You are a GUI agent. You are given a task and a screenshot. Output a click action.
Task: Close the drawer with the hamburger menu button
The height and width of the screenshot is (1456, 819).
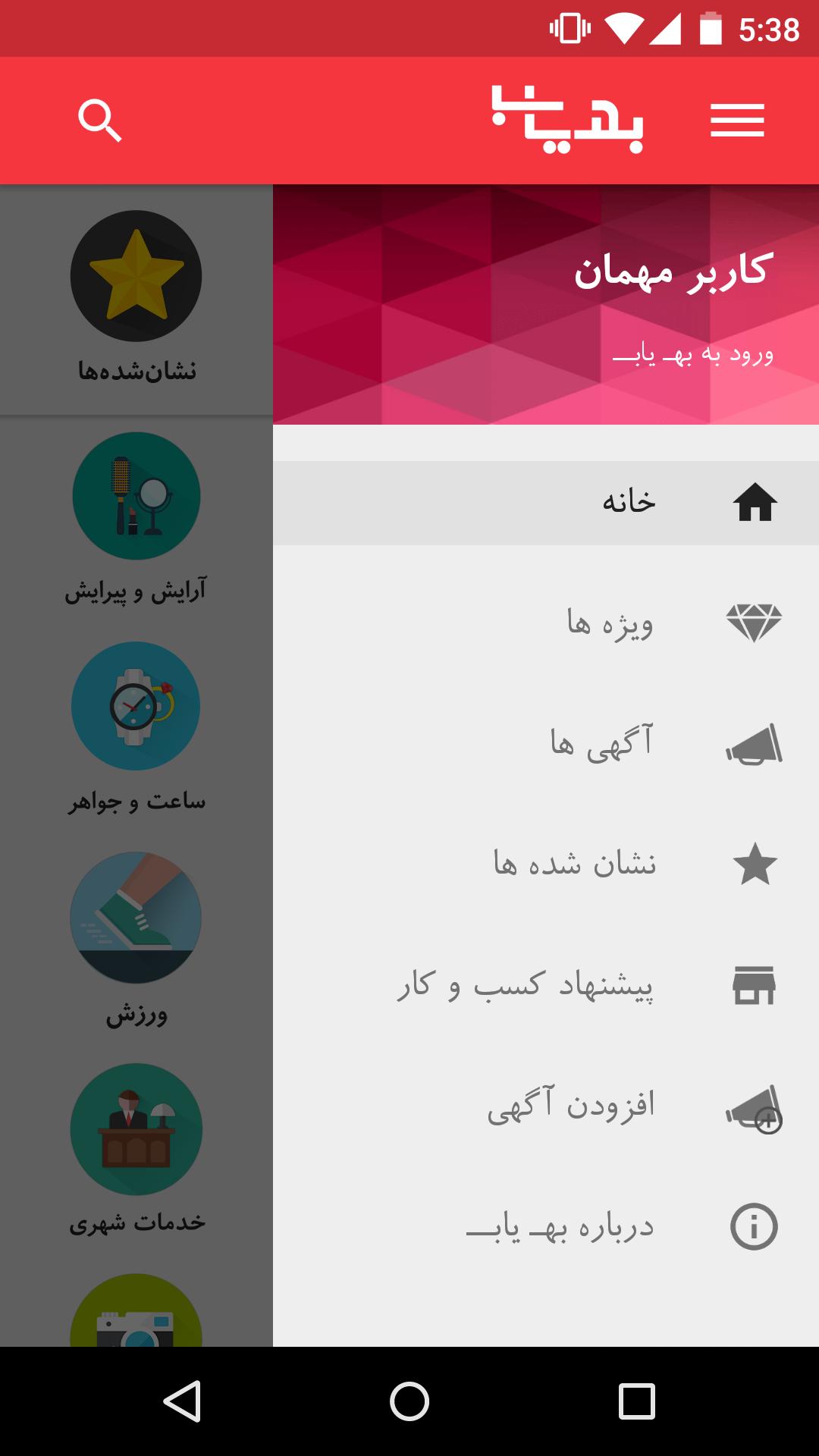coord(736,121)
